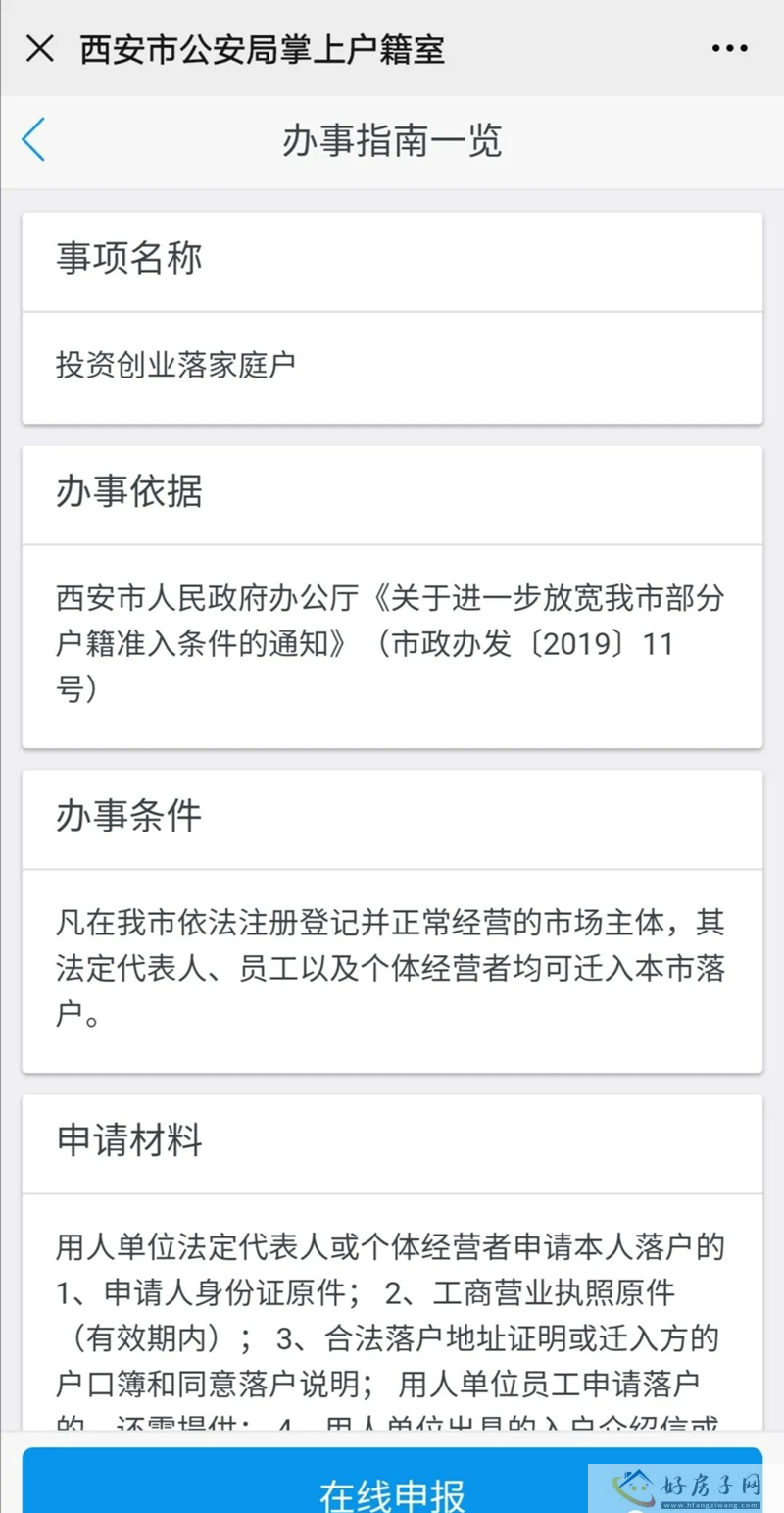Image resolution: width=784 pixels, height=1513 pixels.
Task: Select the 办事指南一览 page header
Action: click(x=392, y=140)
